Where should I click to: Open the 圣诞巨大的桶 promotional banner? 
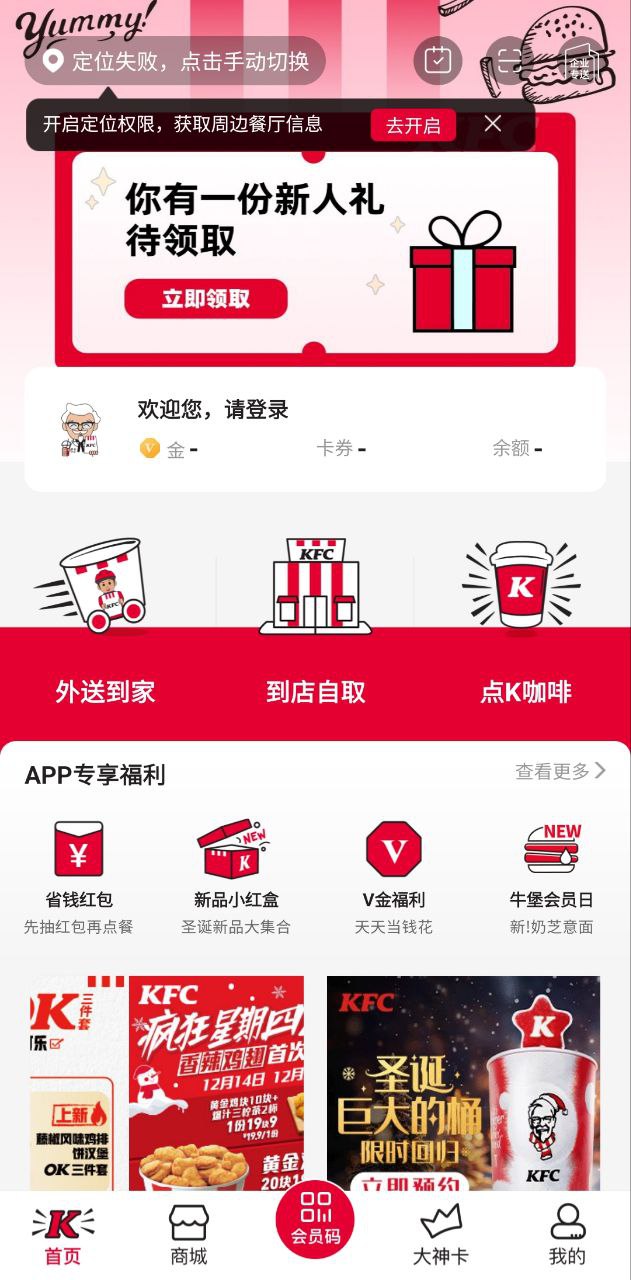tap(463, 1082)
